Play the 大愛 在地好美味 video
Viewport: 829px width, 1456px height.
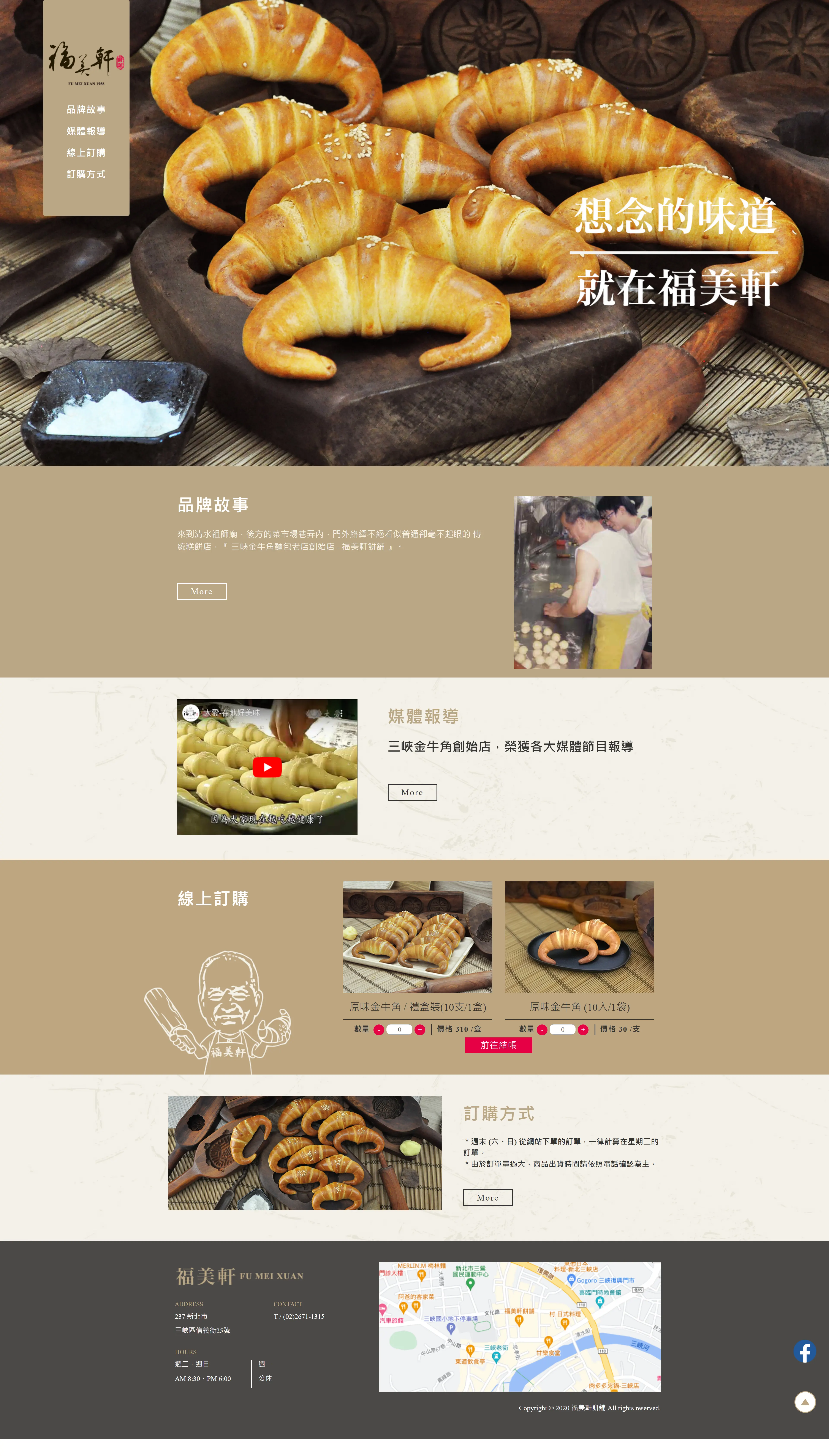(x=267, y=767)
